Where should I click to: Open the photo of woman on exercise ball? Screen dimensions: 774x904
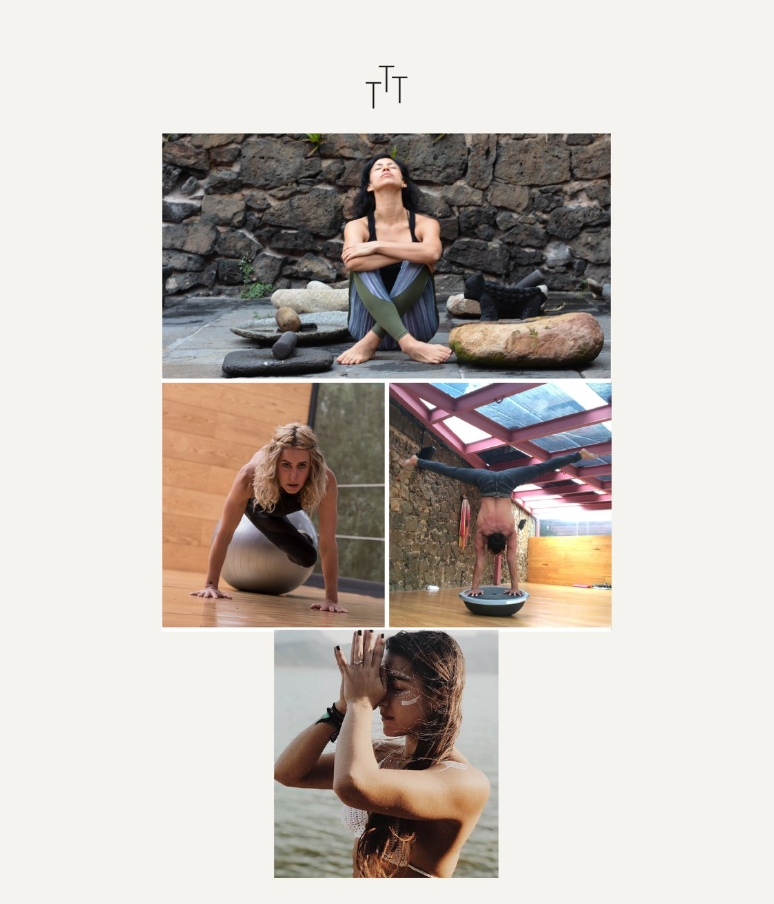click(273, 505)
